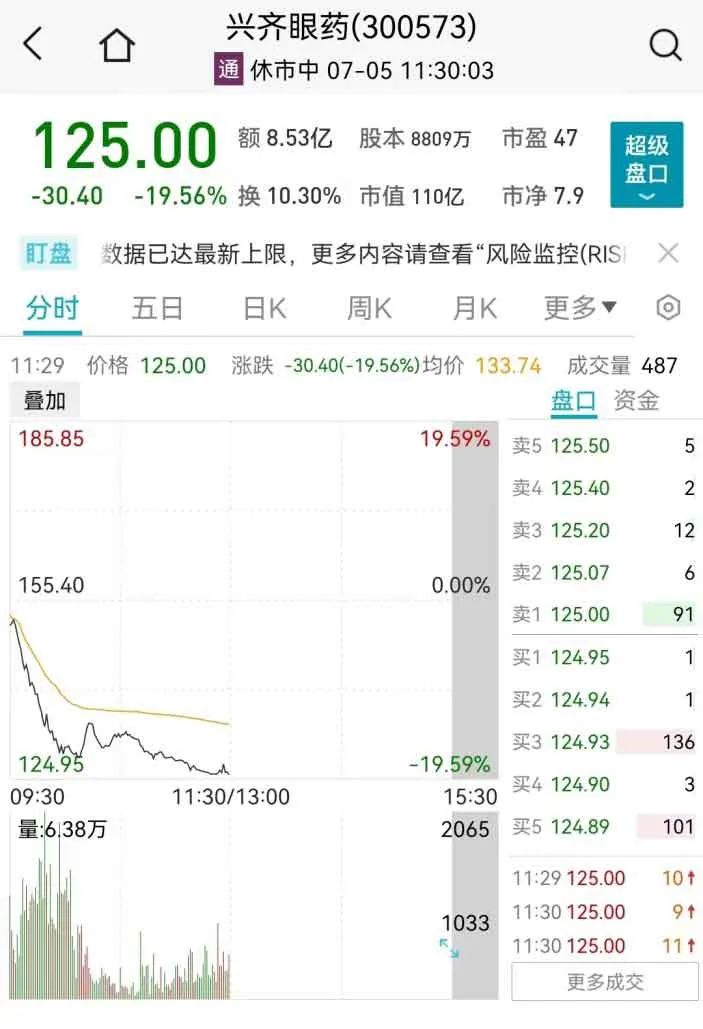Image resolution: width=703 pixels, height=1029 pixels.
Task: Select the 盘口 order book tab
Action: click(574, 401)
